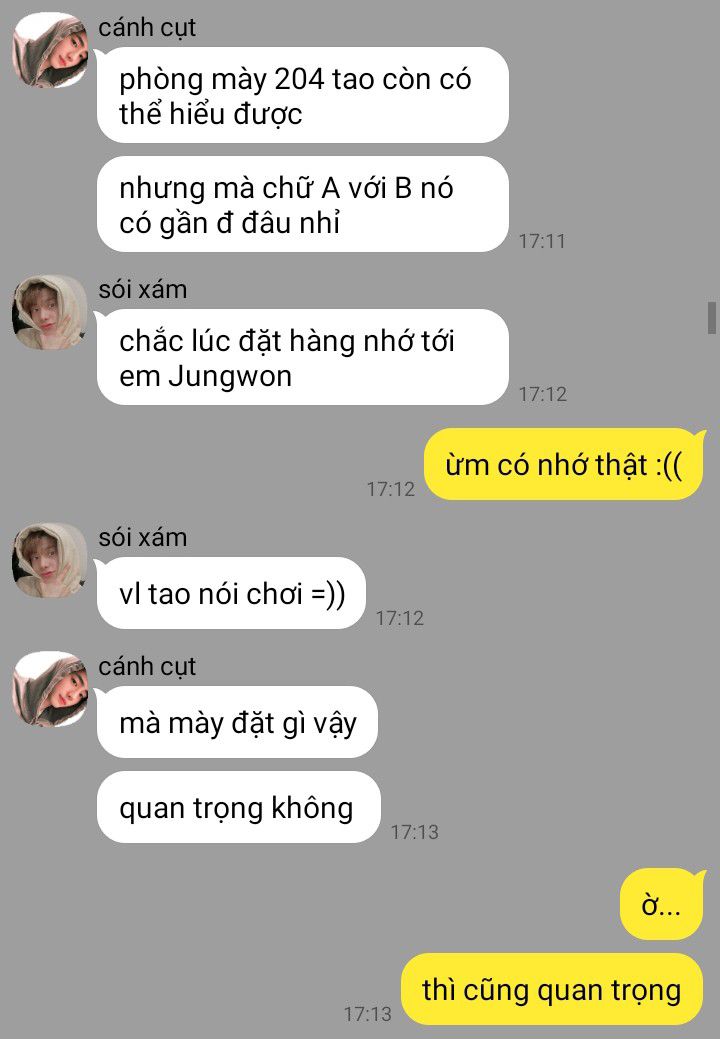View sói xám's profile photo next to "vl tao nói chơi"
This screenshot has width=720, height=1039.
pyautogui.click(x=50, y=560)
